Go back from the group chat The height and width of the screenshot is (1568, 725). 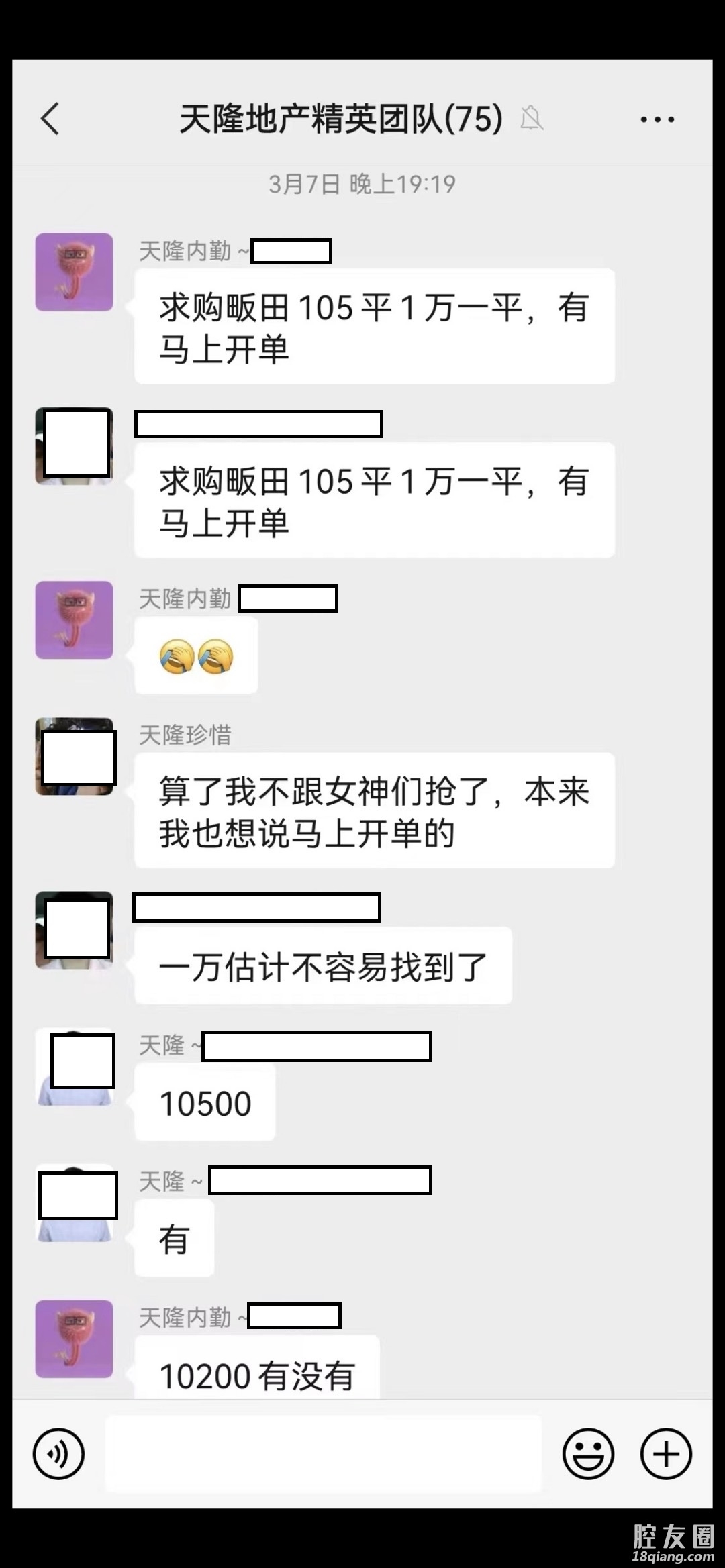click(50, 119)
